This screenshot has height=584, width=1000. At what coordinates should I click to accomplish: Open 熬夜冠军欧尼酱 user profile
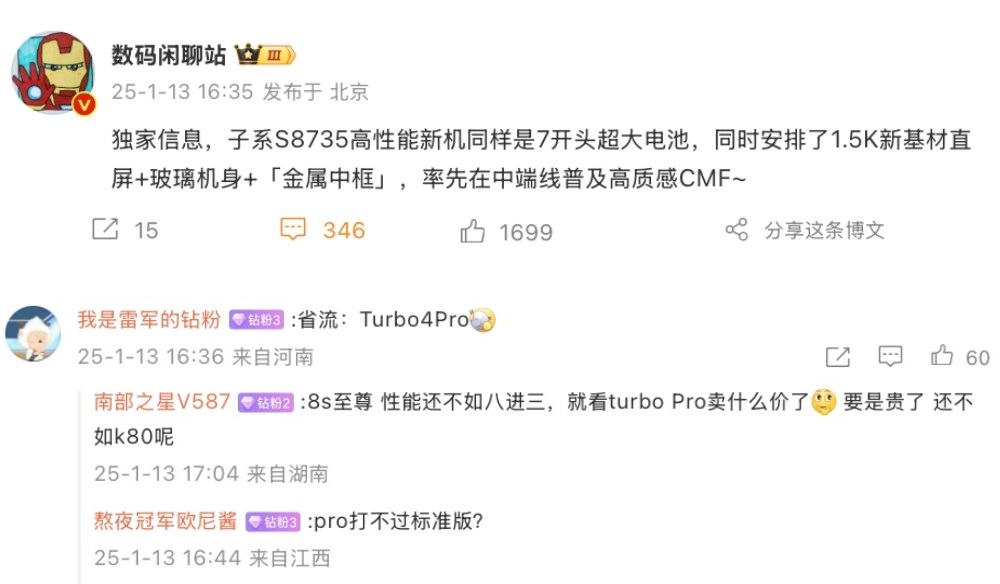(165, 520)
